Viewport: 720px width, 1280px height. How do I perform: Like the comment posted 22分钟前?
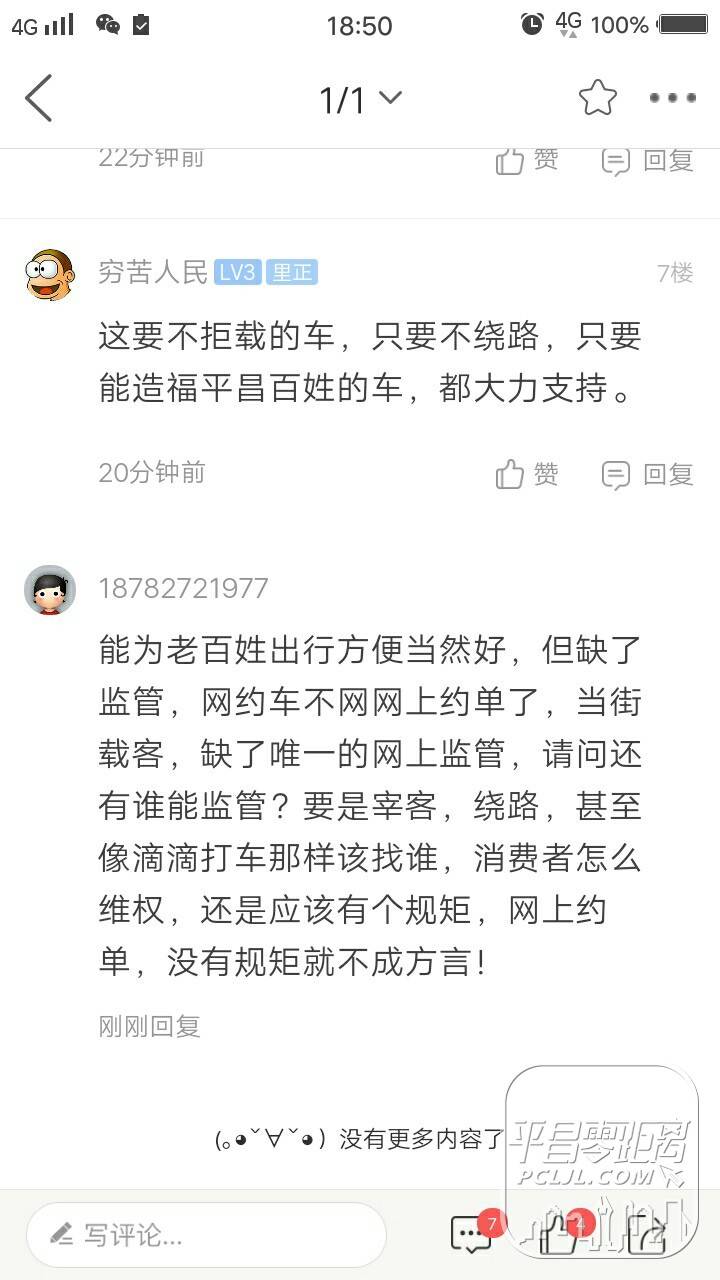tap(527, 161)
